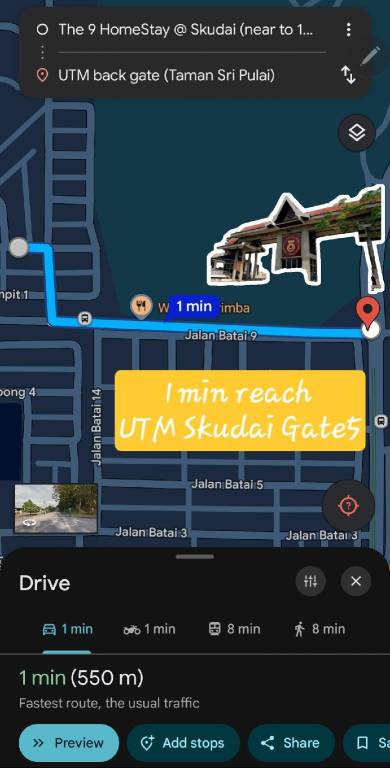Close the directions panel
390x768 pixels.
(x=356, y=581)
